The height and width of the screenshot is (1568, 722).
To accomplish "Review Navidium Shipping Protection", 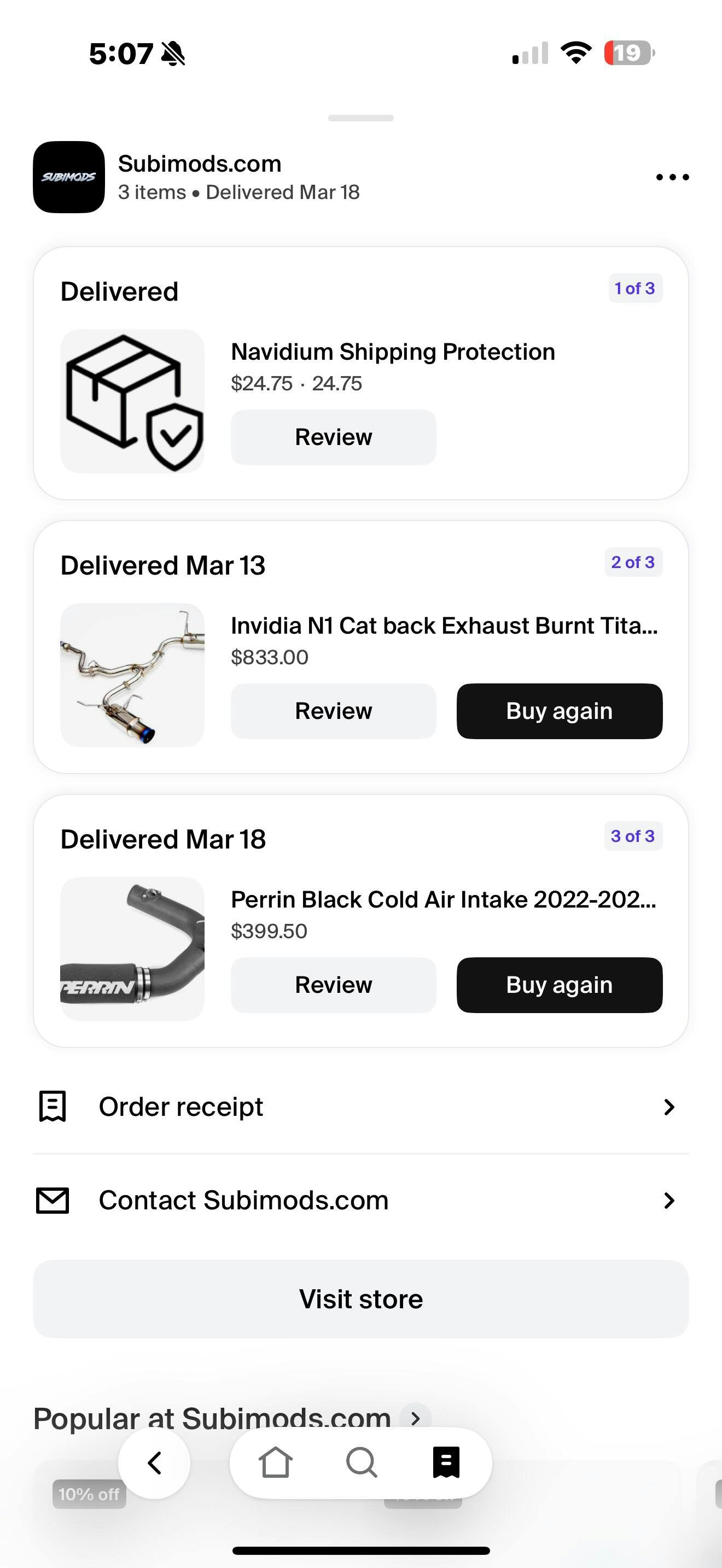I will (x=333, y=437).
